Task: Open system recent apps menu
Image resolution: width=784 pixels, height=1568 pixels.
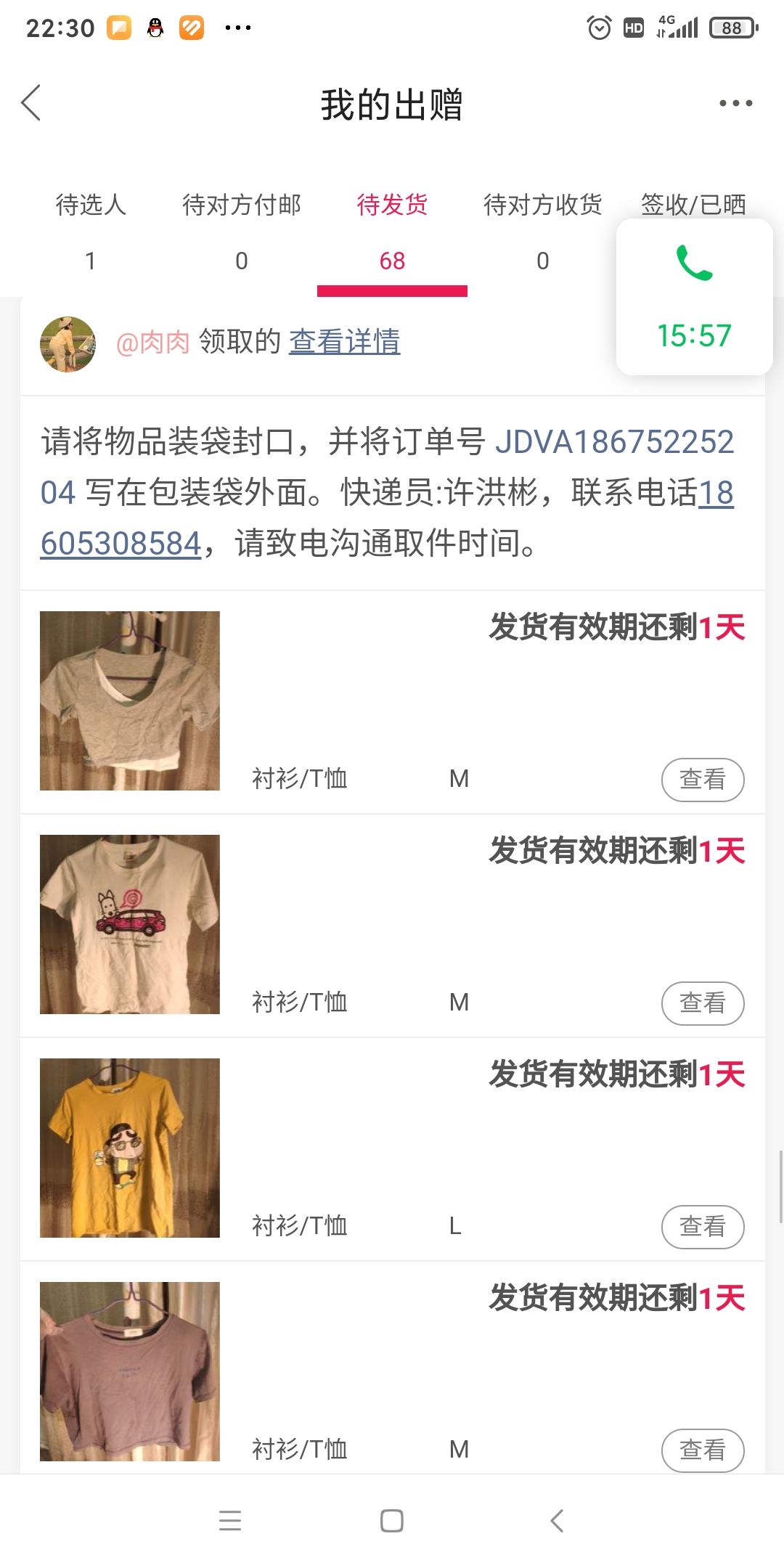Action: point(230,1521)
